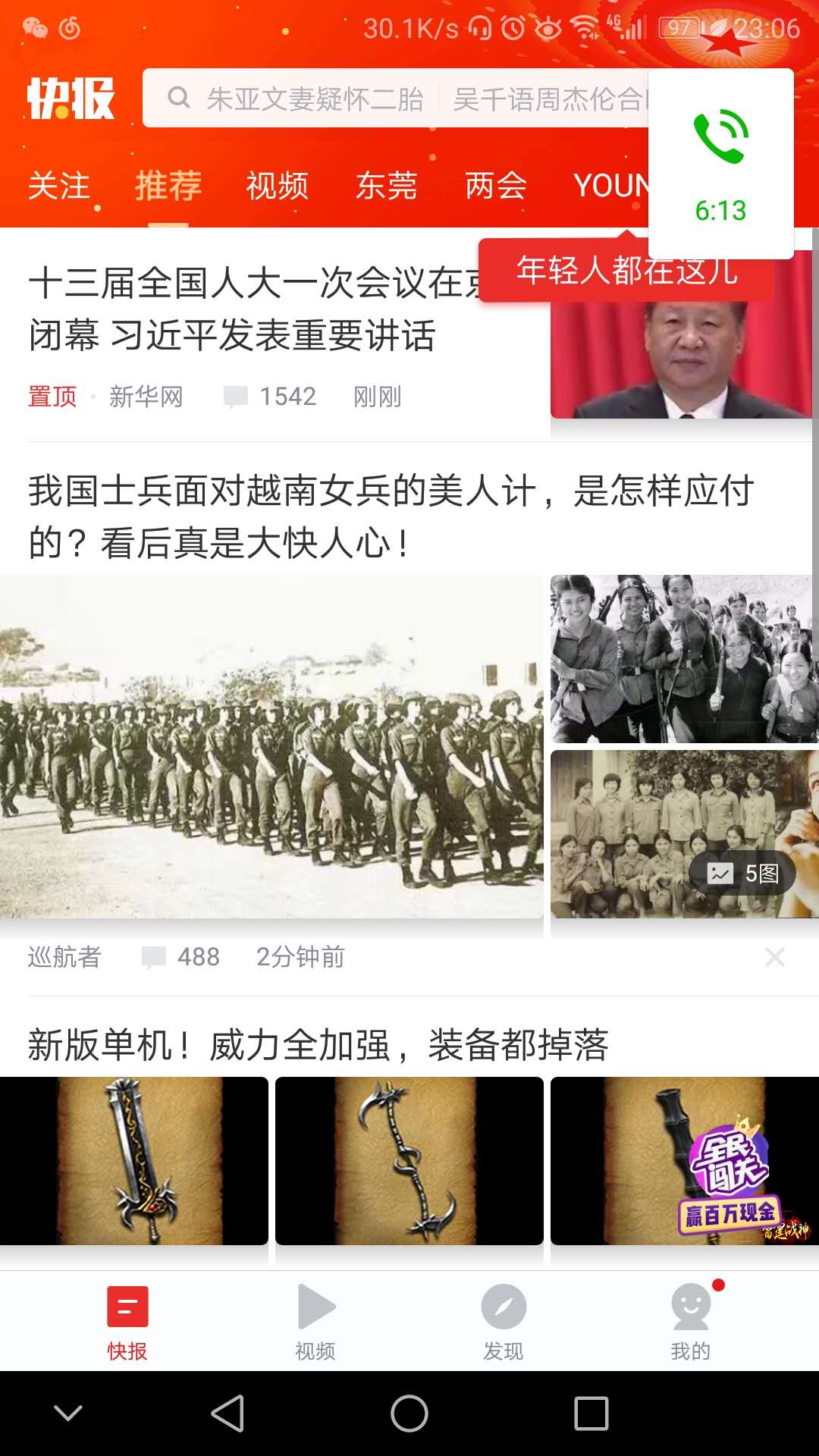Open the 新华网 source link

(146, 396)
